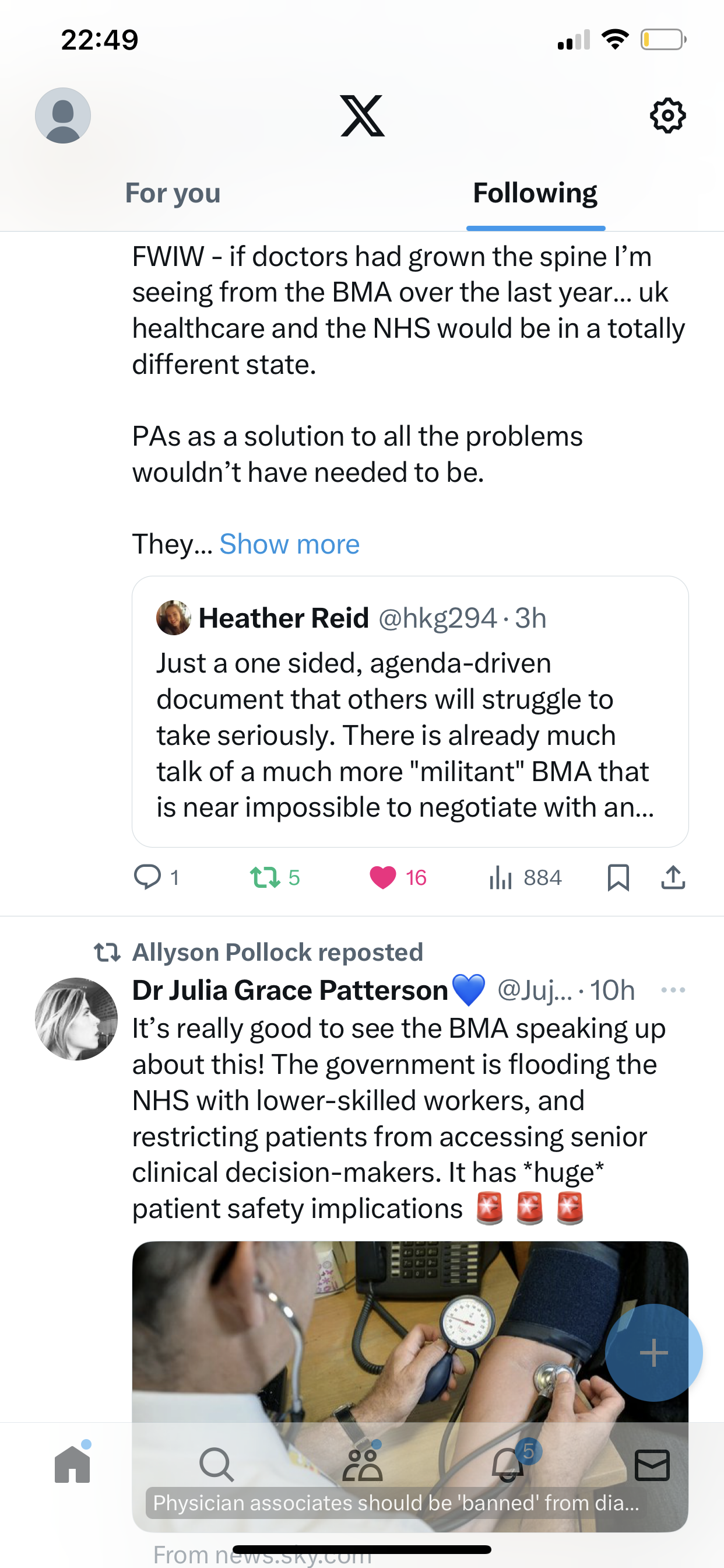Open timeline settings gear
Screen dimensions: 724x1568
point(667,115)
